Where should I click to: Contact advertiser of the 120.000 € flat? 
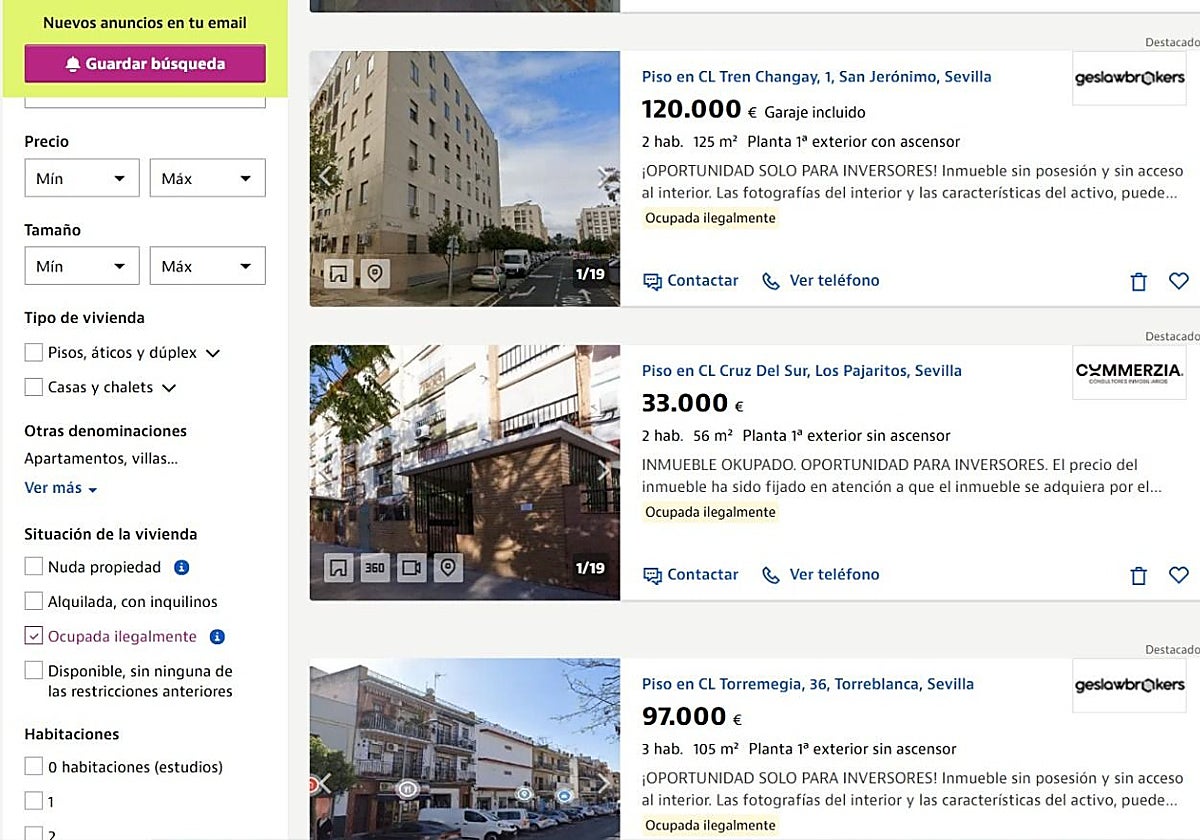tap(691, 281)
